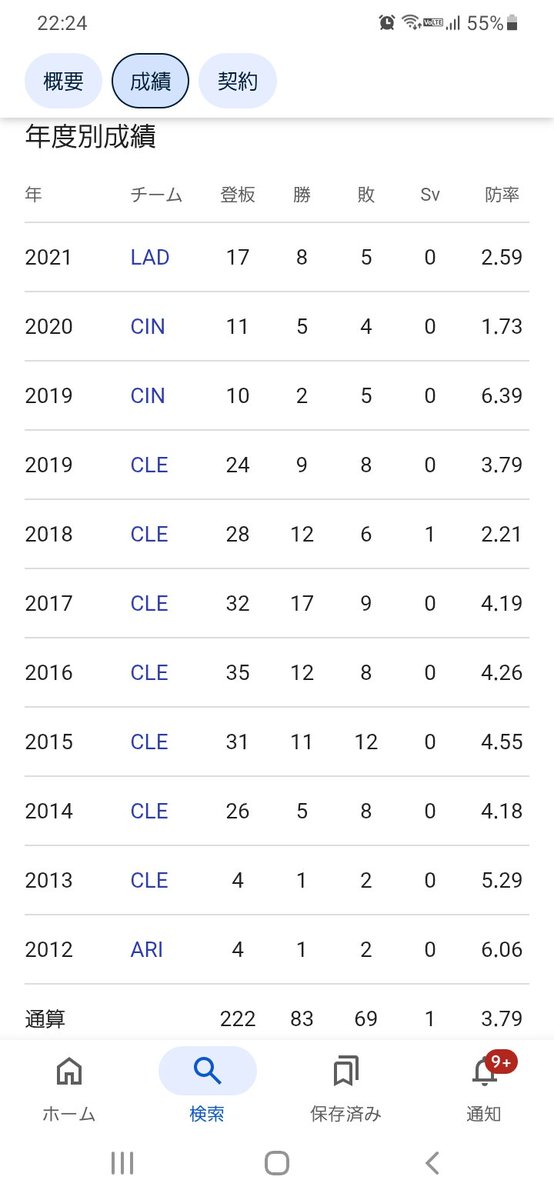Open the 検索 tab in the bottom bar
The width and height of the screenshot is (554, 1200).
[x=207, y=1088]
